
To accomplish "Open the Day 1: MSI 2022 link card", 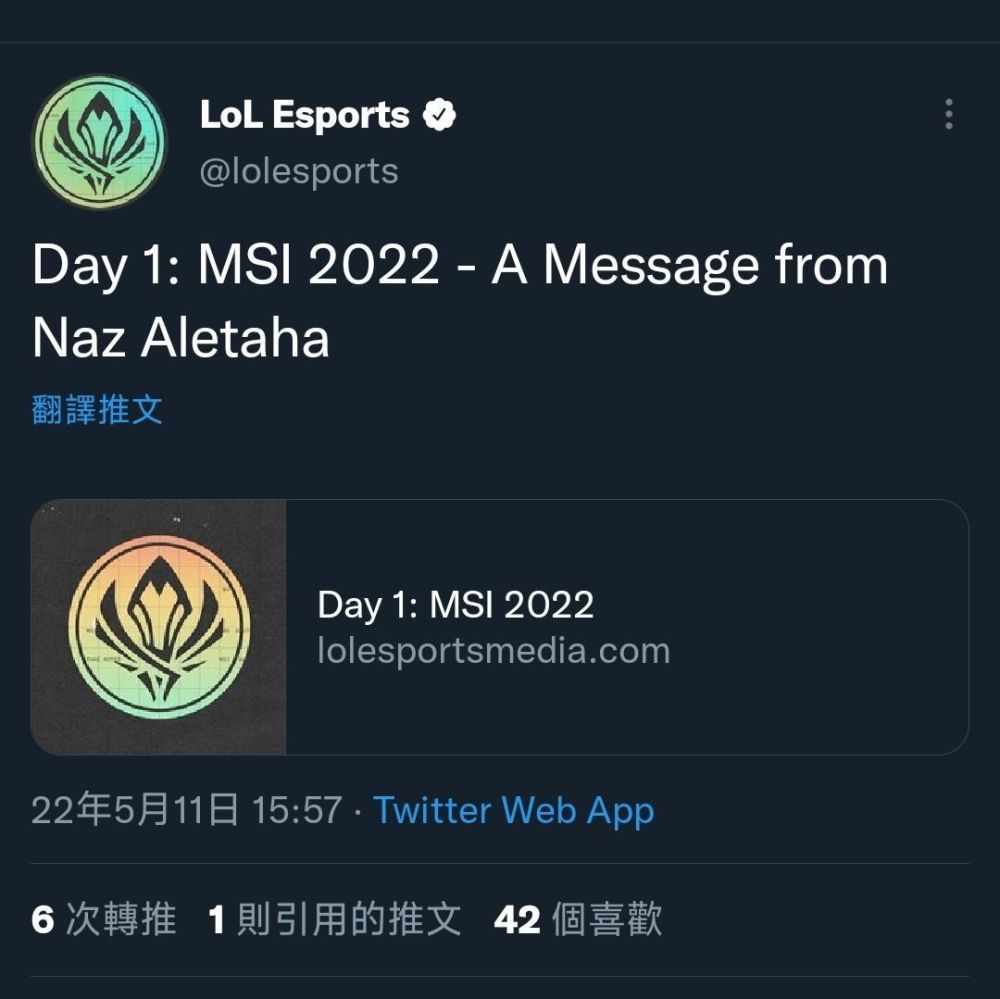I will tap(499, 627).
